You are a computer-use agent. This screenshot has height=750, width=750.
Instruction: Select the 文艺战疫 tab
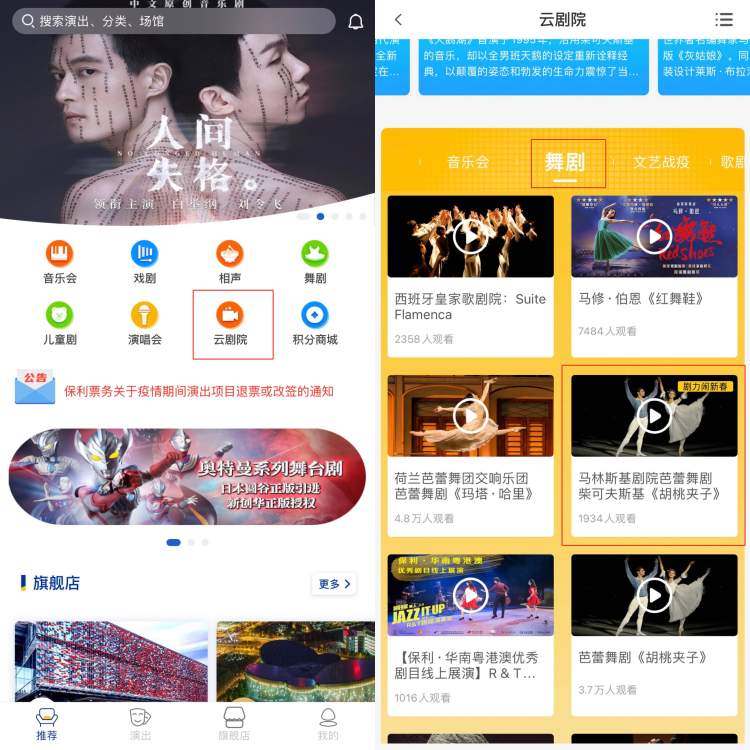coord(661,162)
